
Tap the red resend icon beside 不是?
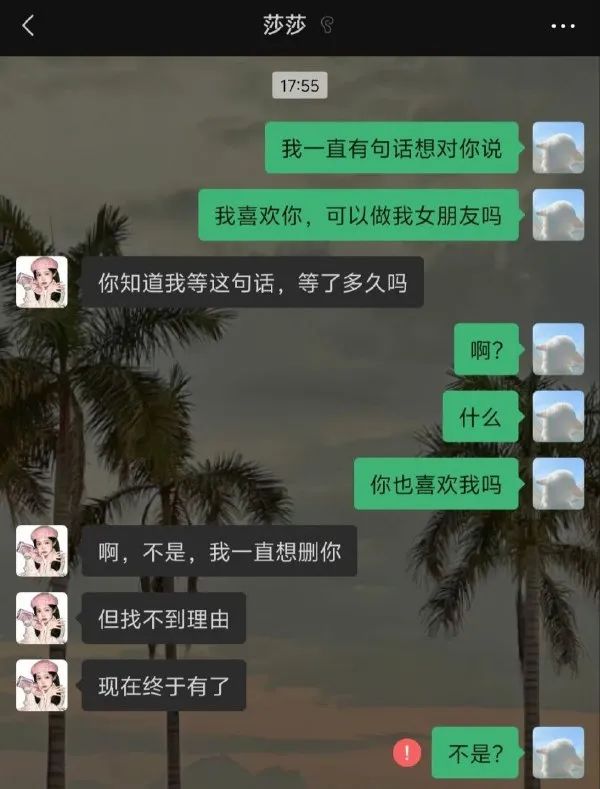[406, 752]
